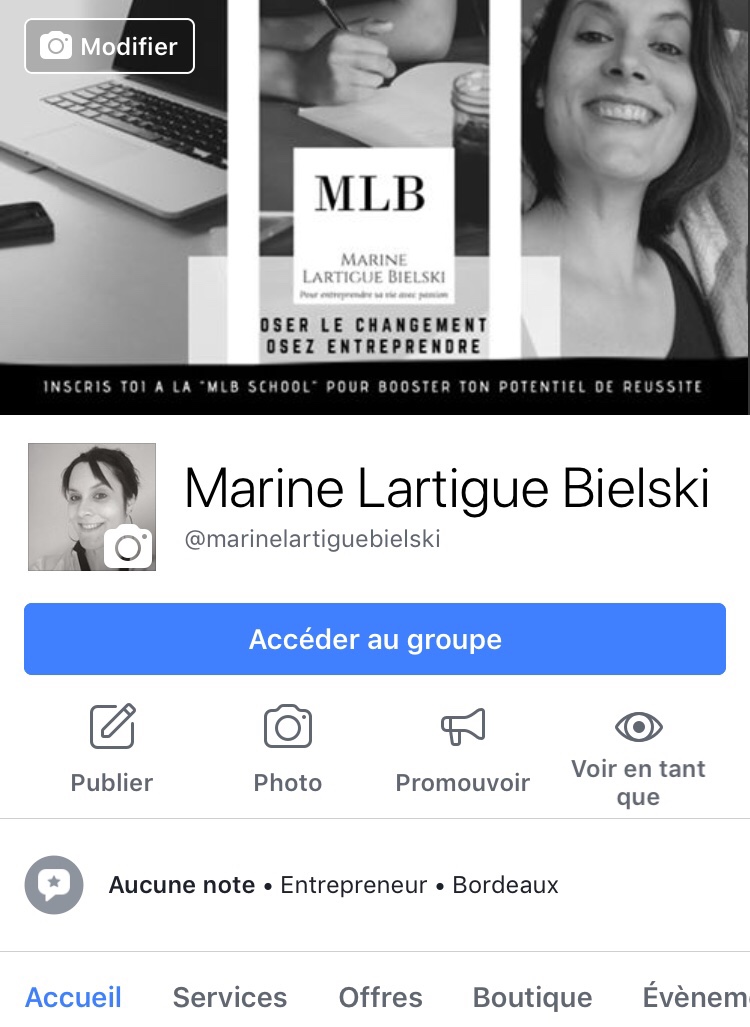Select Voir en tant que
750x1027 pixels.
(x=638, y=754)
